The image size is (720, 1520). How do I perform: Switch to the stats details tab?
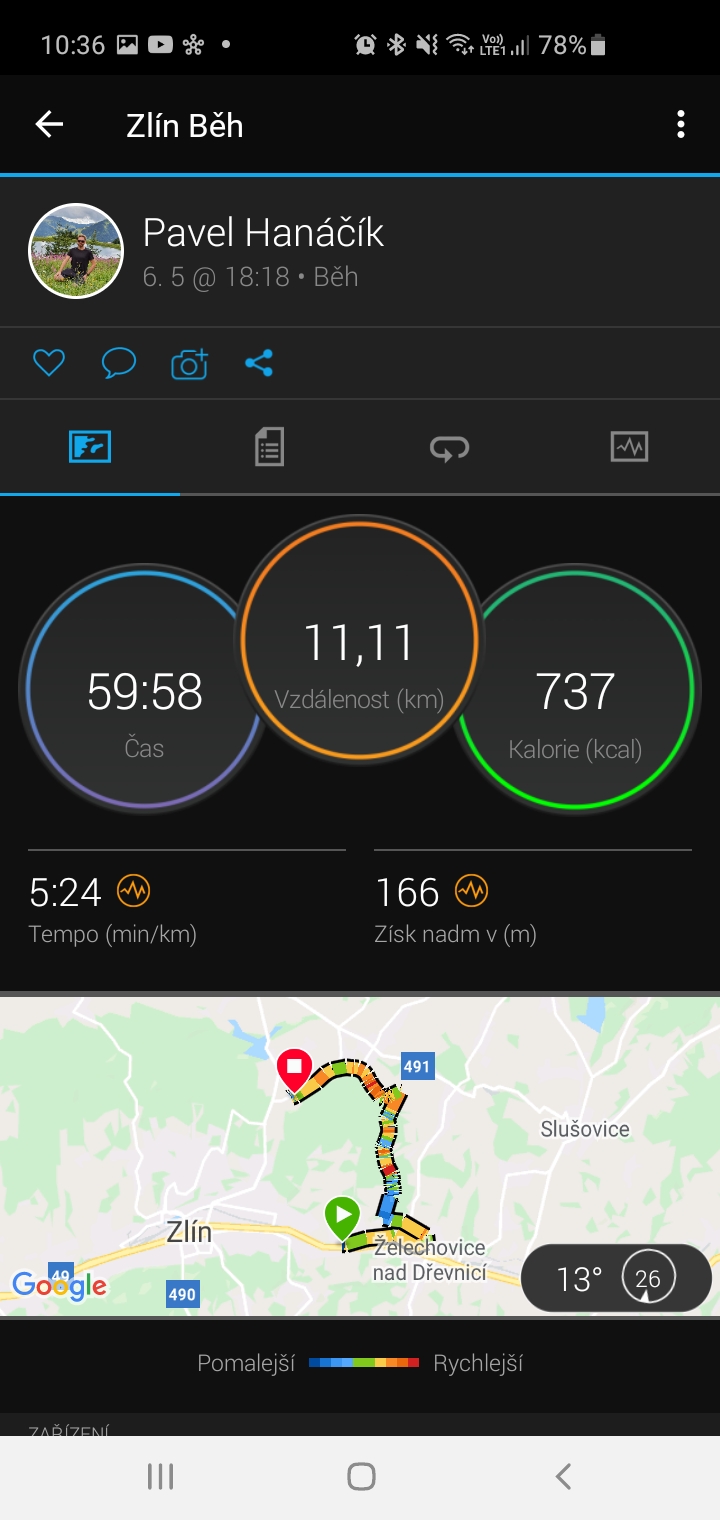269,447
